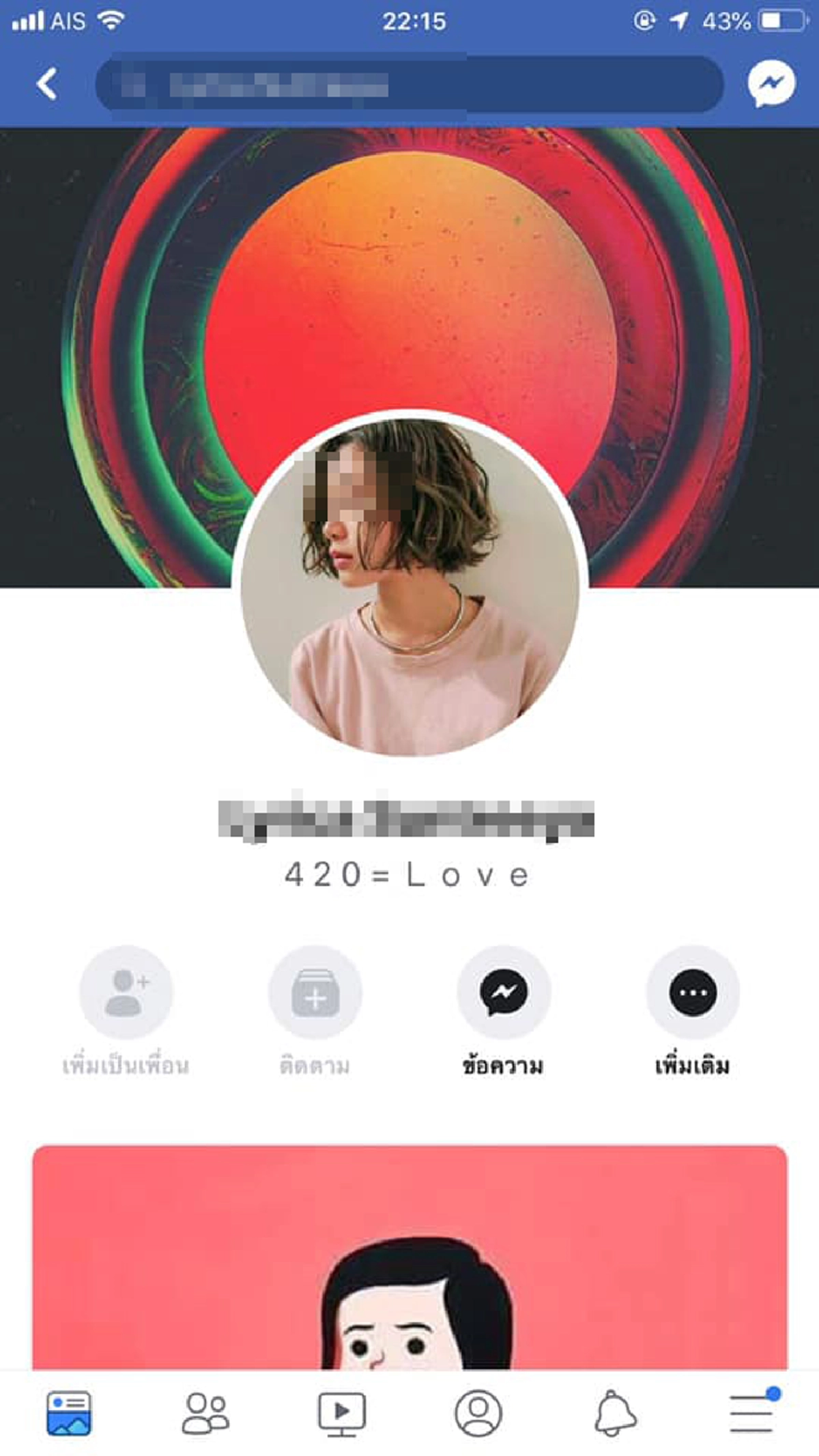Tap the เพิ่มเป็นเพื่อน add friend button

(x=126, y=992)
